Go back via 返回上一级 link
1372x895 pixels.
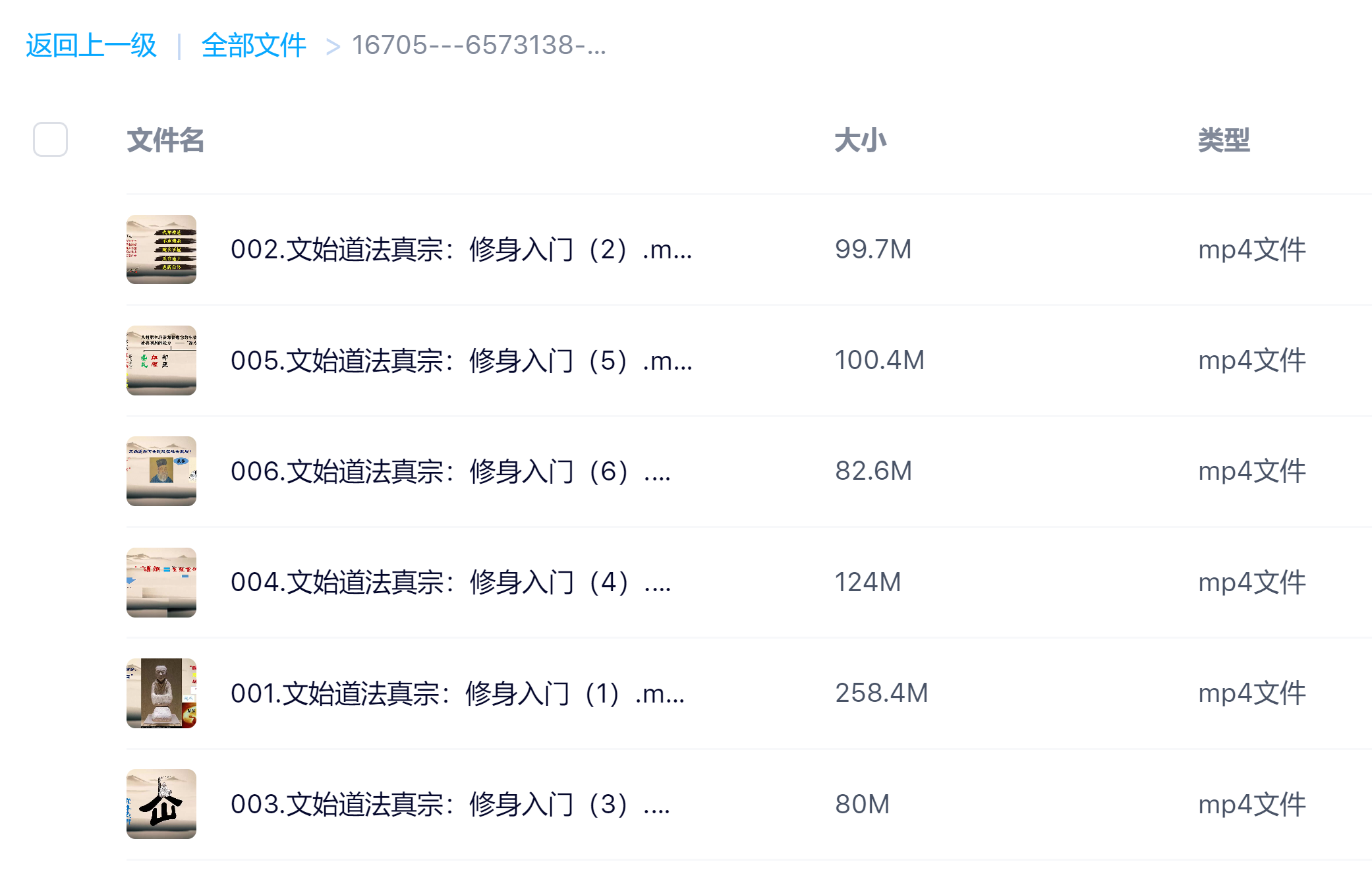[x=91, y=45]
